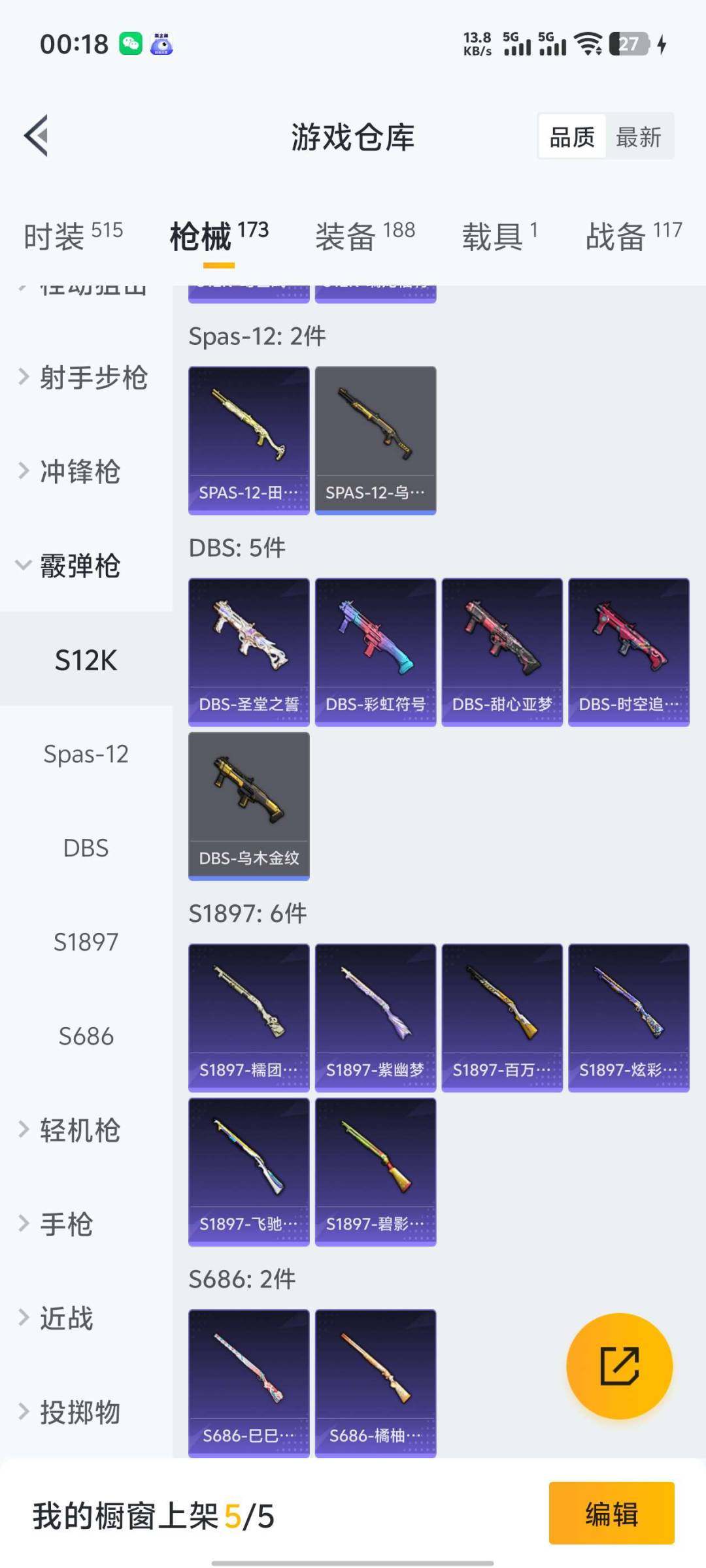Jump to S686 in the sidebar
706x1568 pixels.
tap(86, 1036)
